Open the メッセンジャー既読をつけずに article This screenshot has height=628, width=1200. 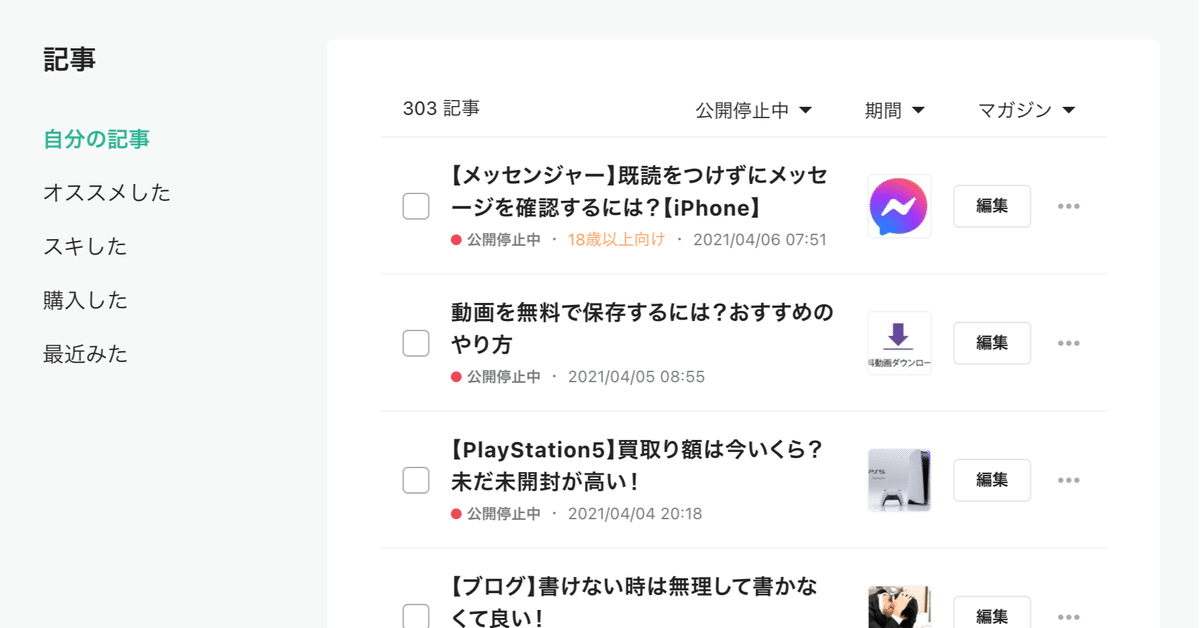[639, 192]
